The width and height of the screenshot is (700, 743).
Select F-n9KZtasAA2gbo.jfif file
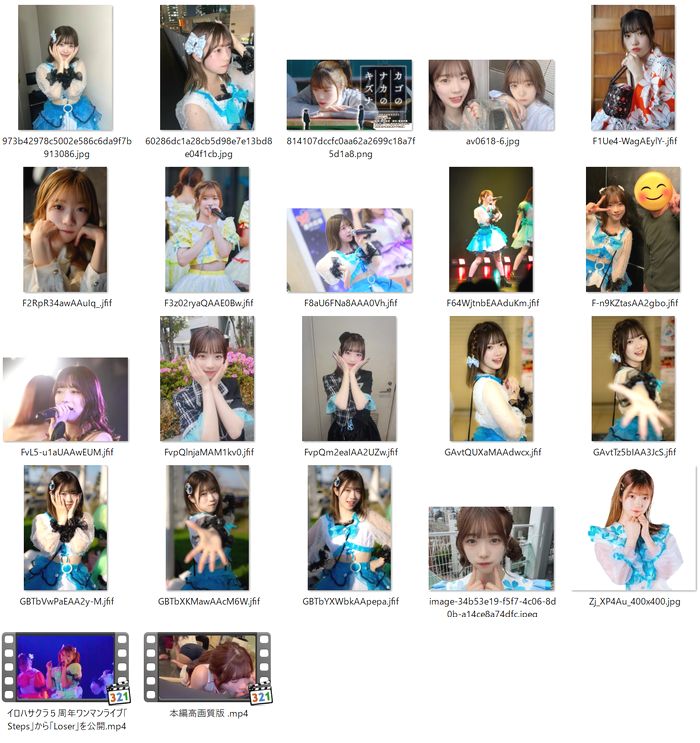pyautogui.click(x=633, y=229)
